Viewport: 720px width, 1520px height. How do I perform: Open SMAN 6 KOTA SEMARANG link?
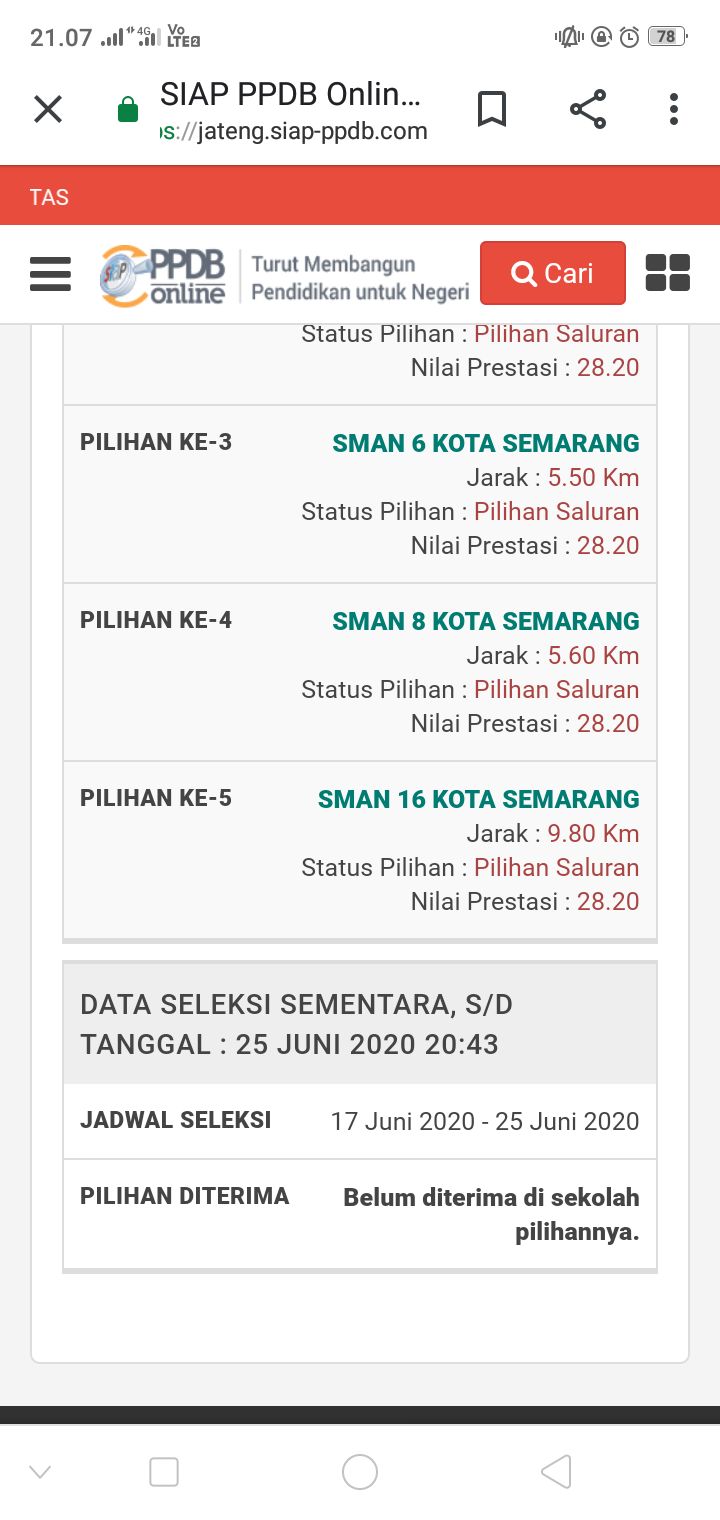tap(485, 443)
